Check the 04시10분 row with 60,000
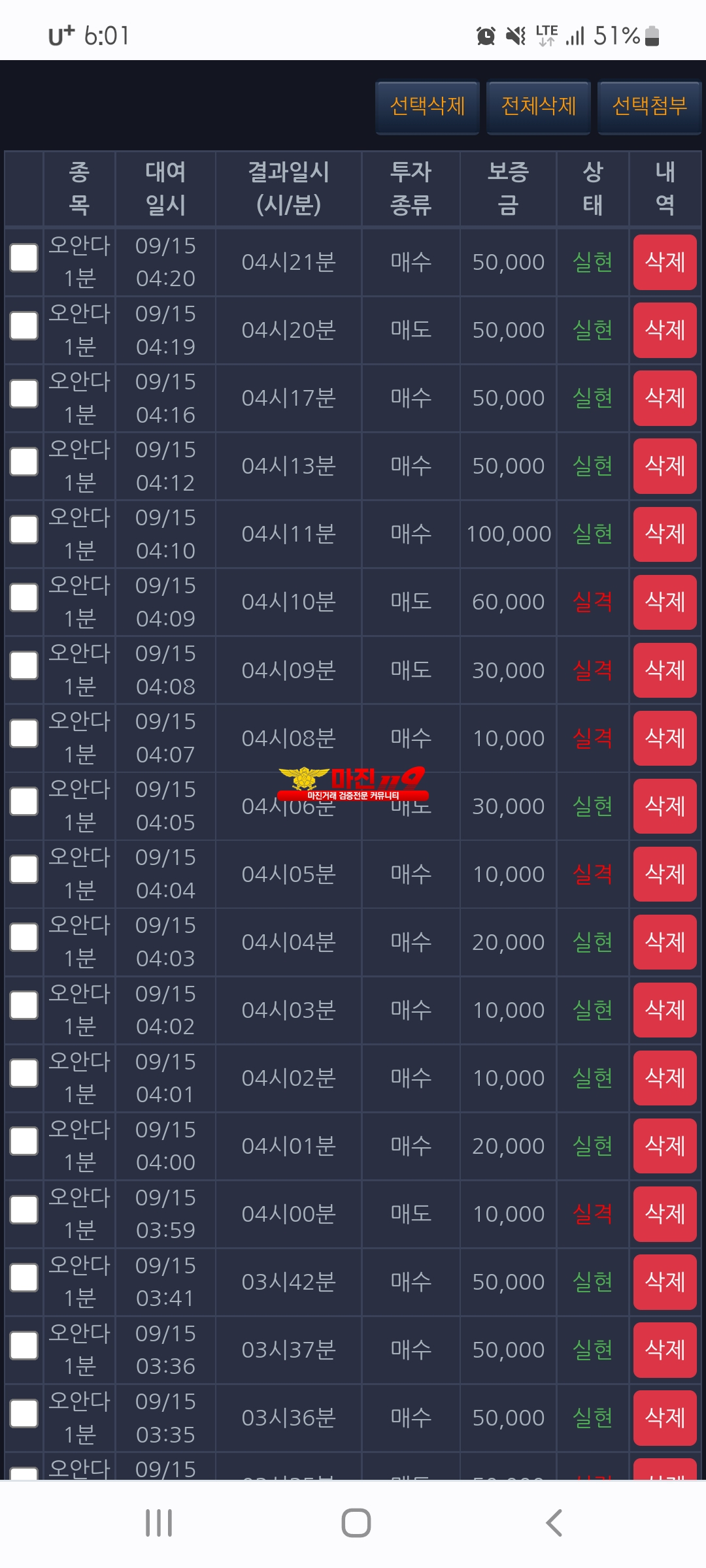Viewport: 706px width, 1568px height. (24, 598)
